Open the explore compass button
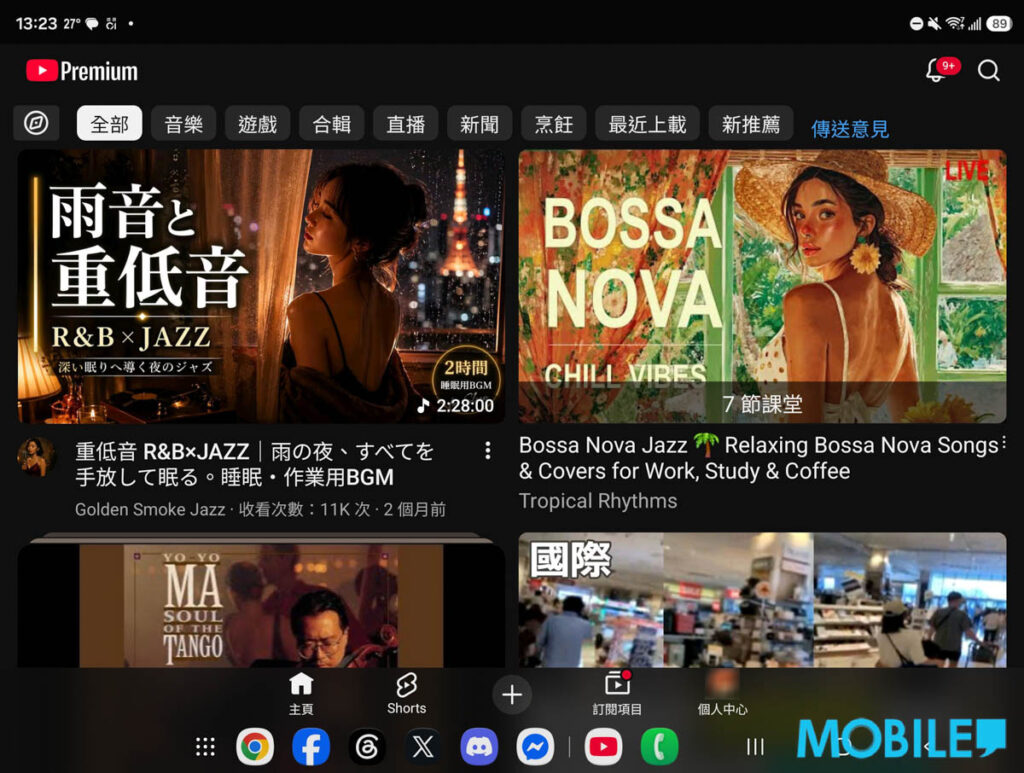 [36, 123]
